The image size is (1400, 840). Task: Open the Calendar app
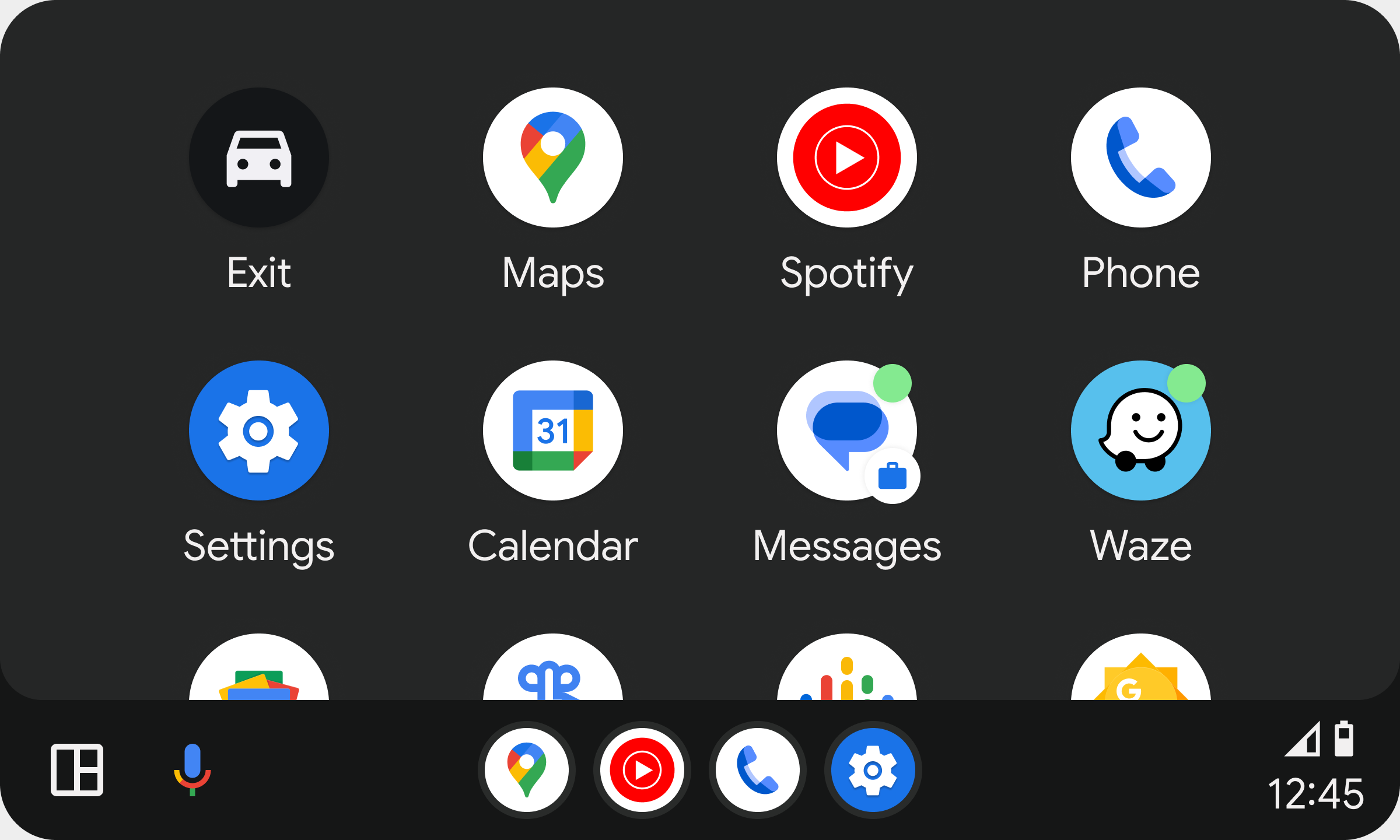tap(552, 430)
